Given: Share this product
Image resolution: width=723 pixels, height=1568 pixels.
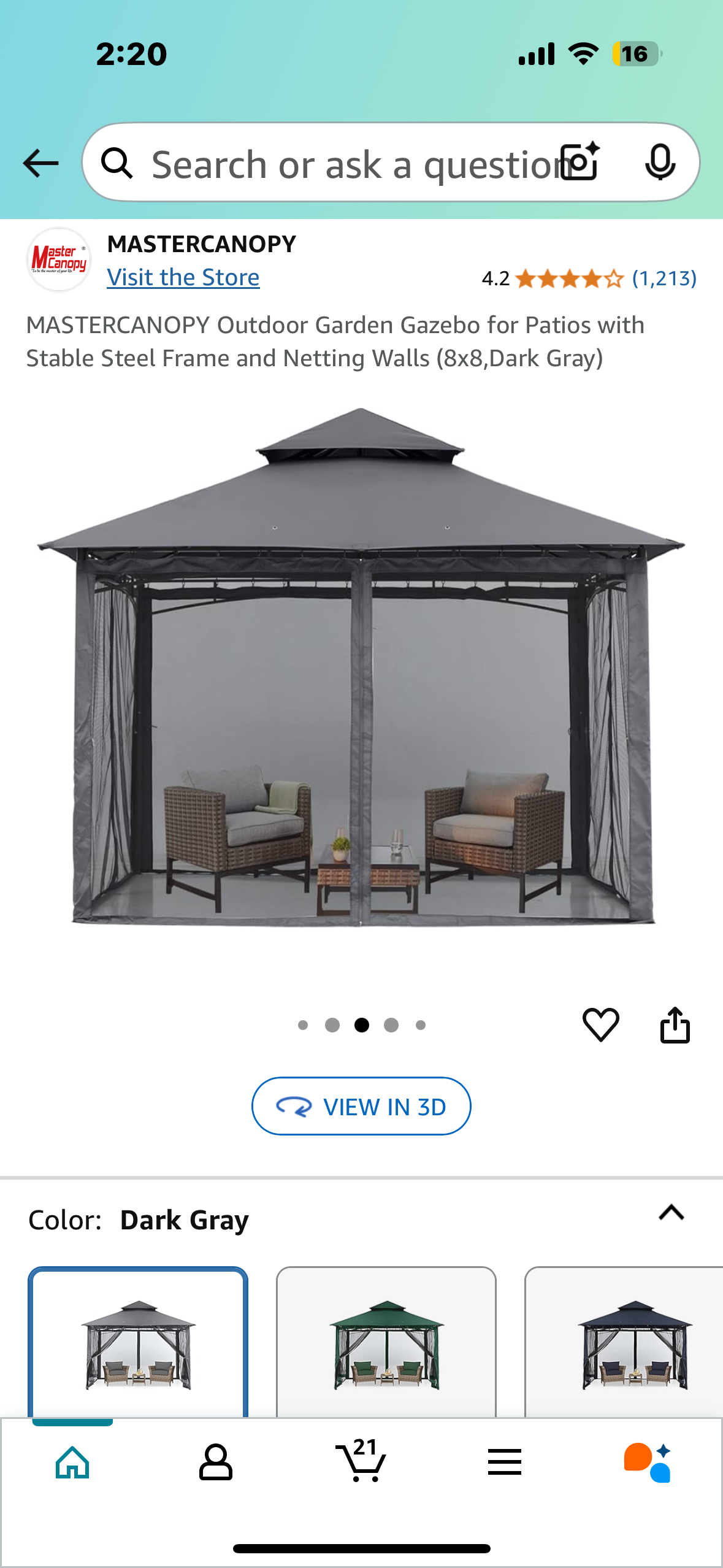Looking at the screenshot, I should tap(675, 1024).
